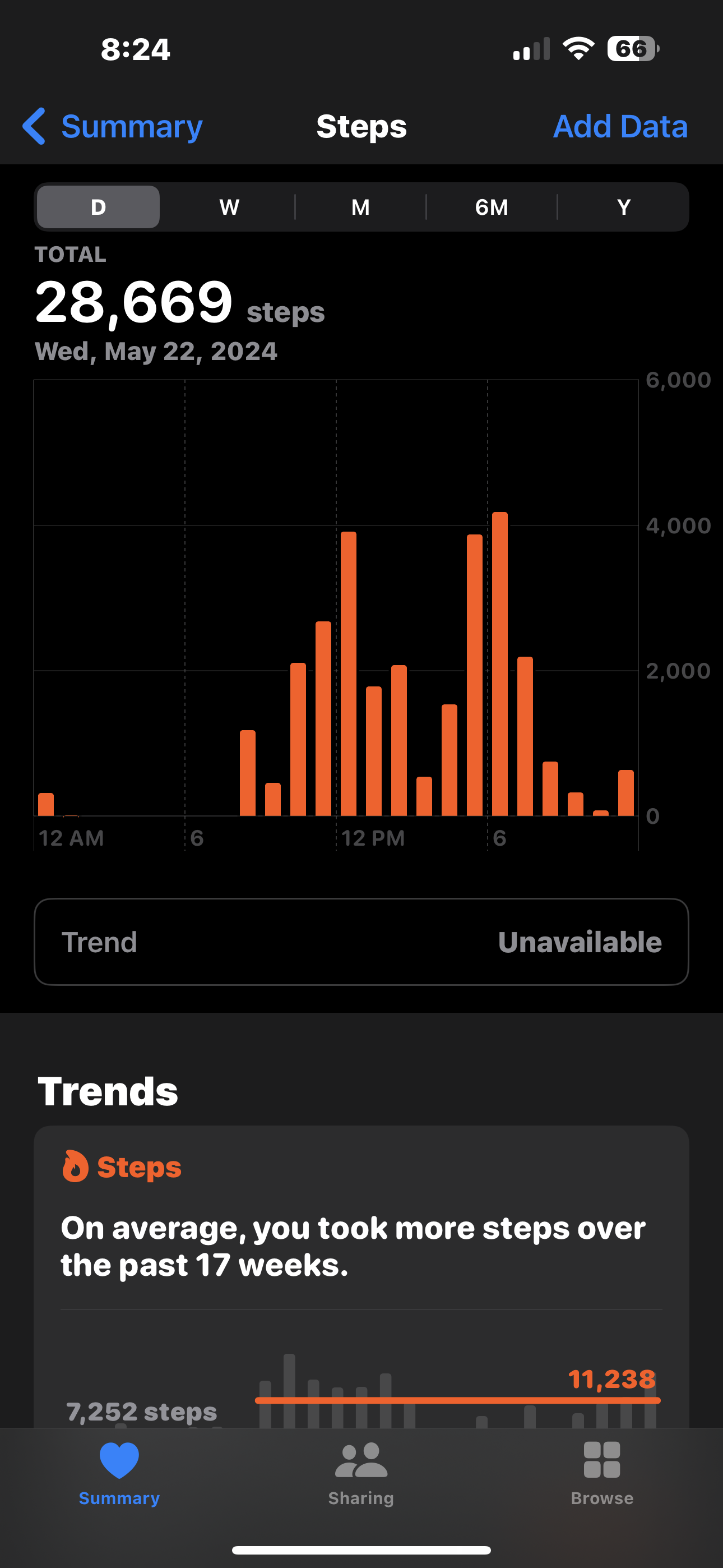Go back to Summary

[113, 127]
